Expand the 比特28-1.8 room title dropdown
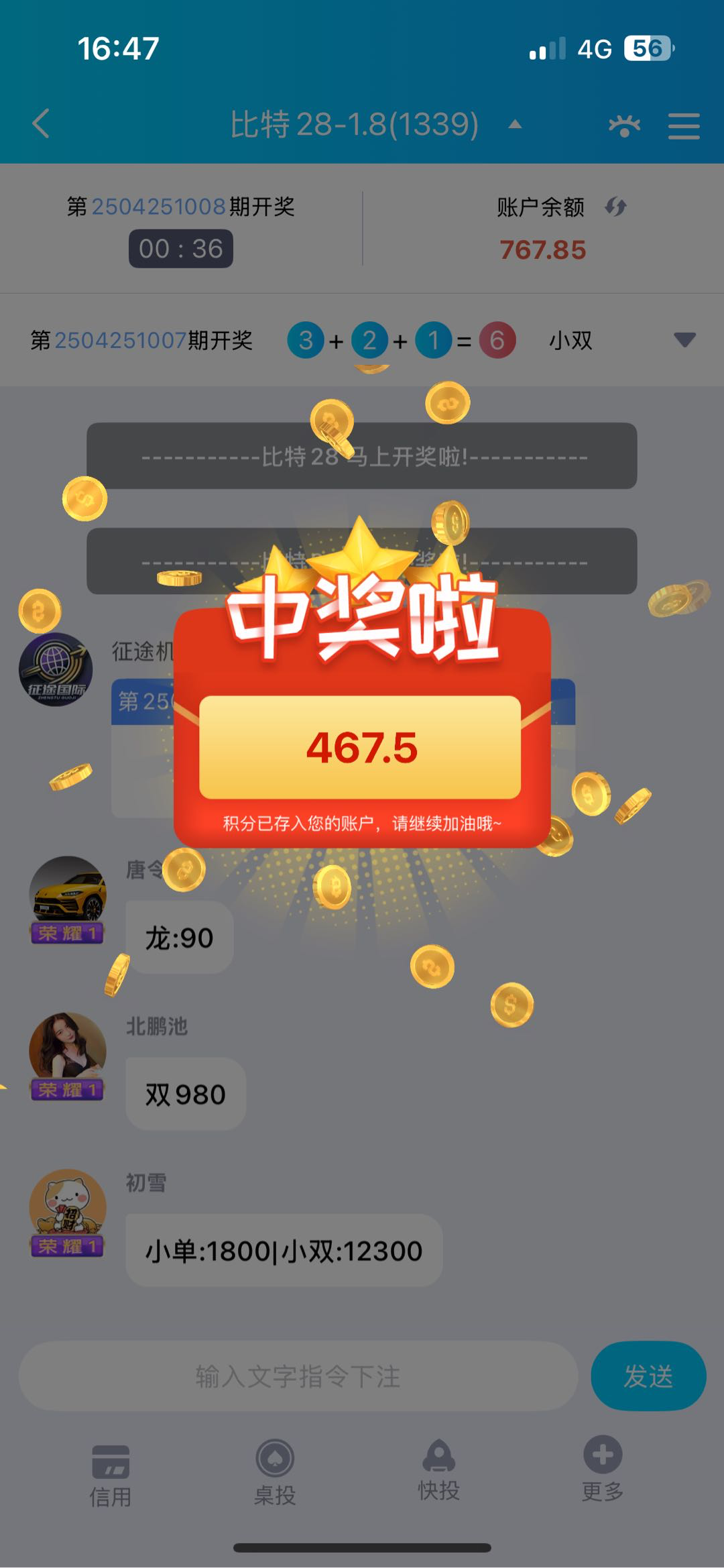 tap(515, 125)
